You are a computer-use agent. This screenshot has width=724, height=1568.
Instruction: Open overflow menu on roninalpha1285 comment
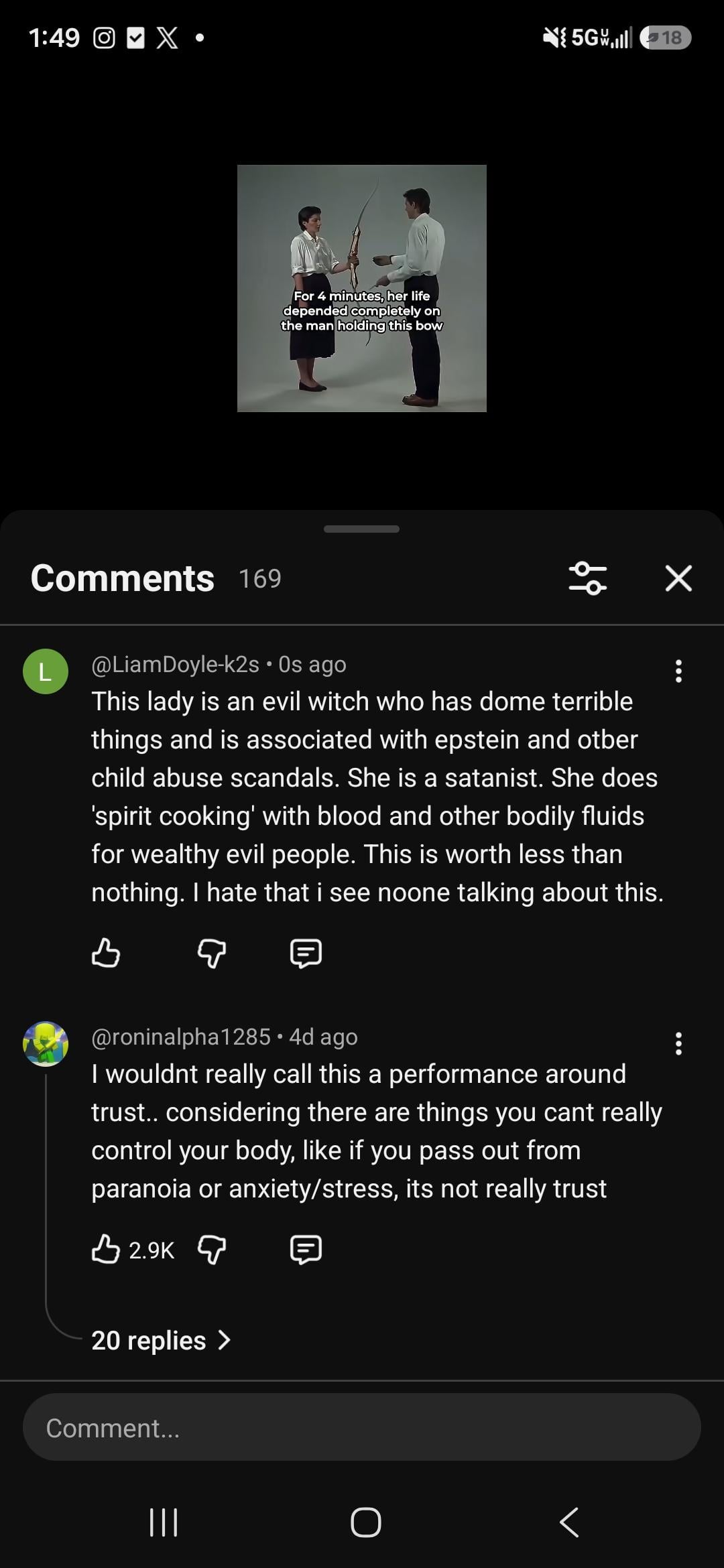[x=678, y=1043]
